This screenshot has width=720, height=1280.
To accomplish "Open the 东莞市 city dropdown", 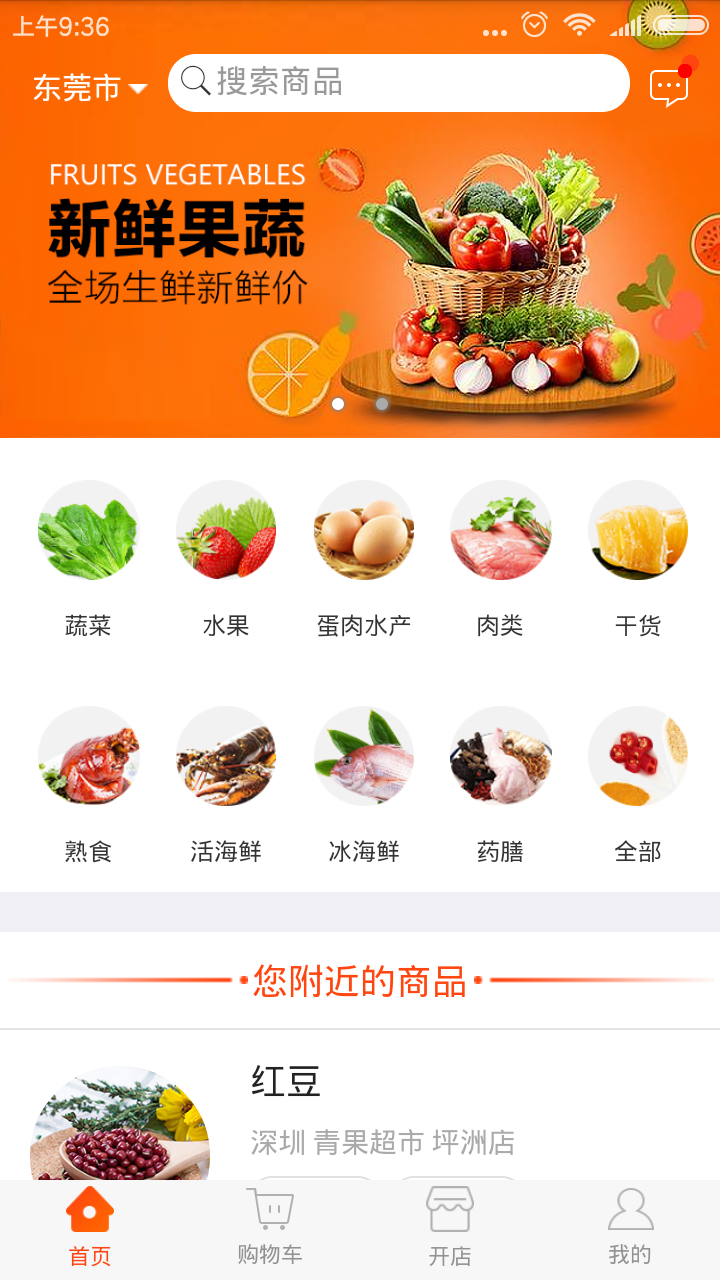I will [90, 88].
